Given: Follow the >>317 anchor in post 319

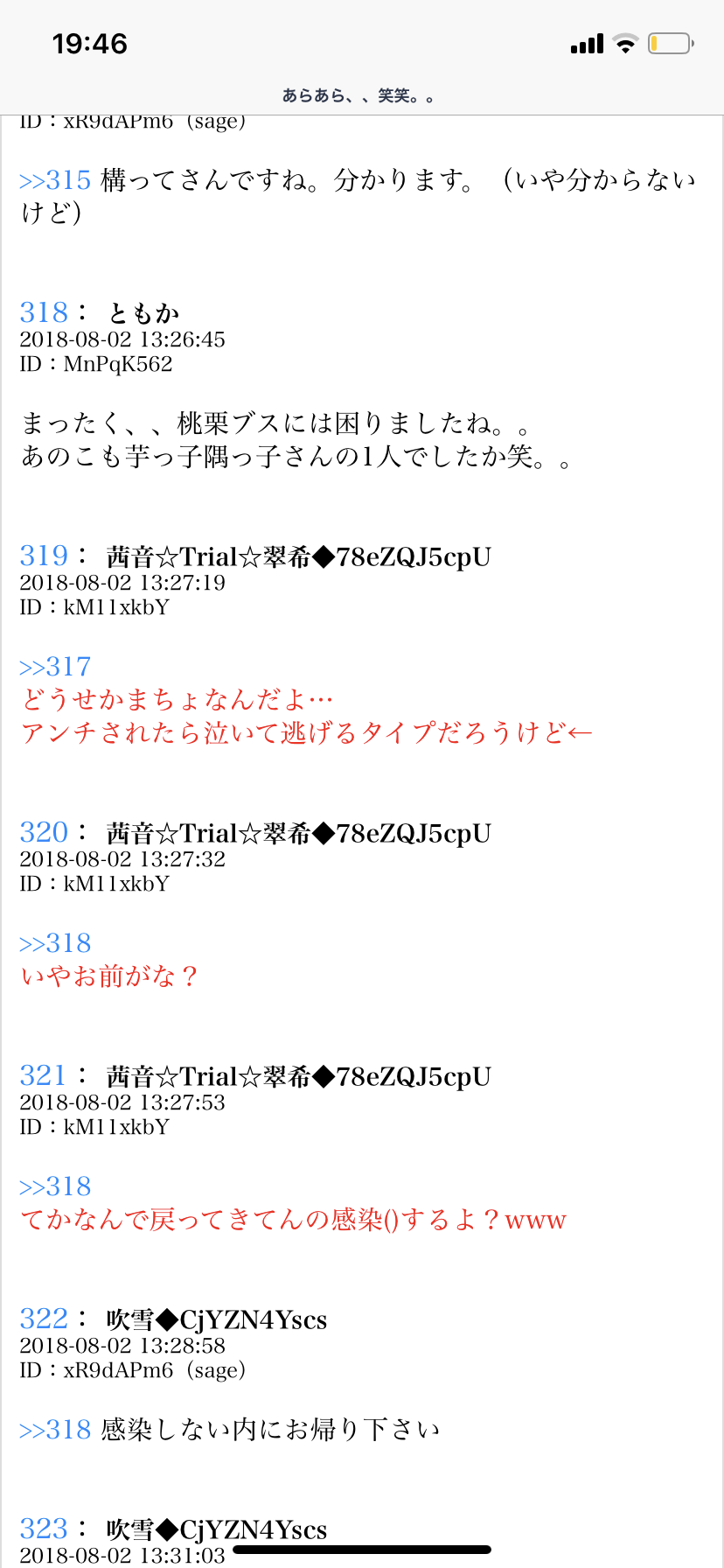Looking at the screenshot, I should (55, 667).
